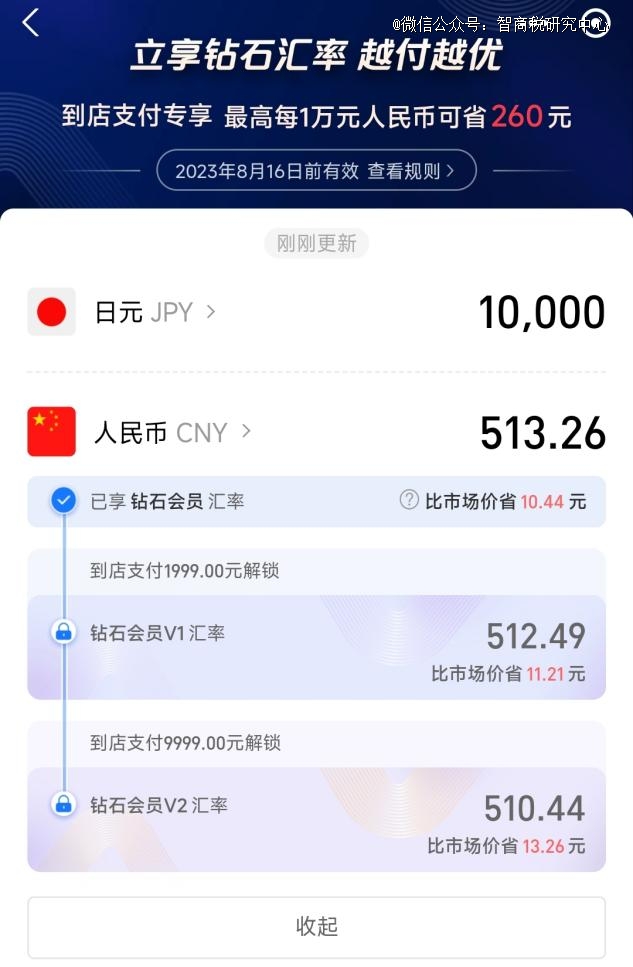Image resolution: width=633 pixels, height=967 pixels.
Task: Go back using the top-left arrow
Action: pos(30,23)
